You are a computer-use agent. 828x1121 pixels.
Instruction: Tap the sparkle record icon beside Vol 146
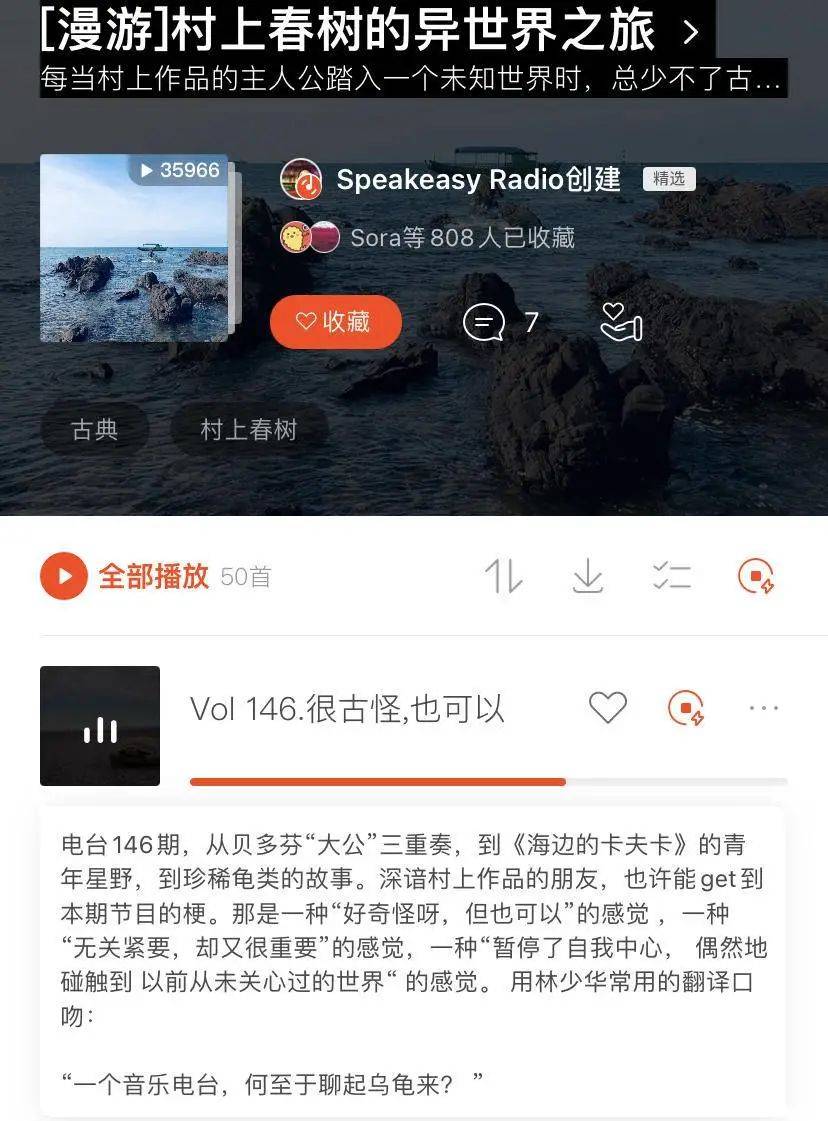click(x=686, y=708)
